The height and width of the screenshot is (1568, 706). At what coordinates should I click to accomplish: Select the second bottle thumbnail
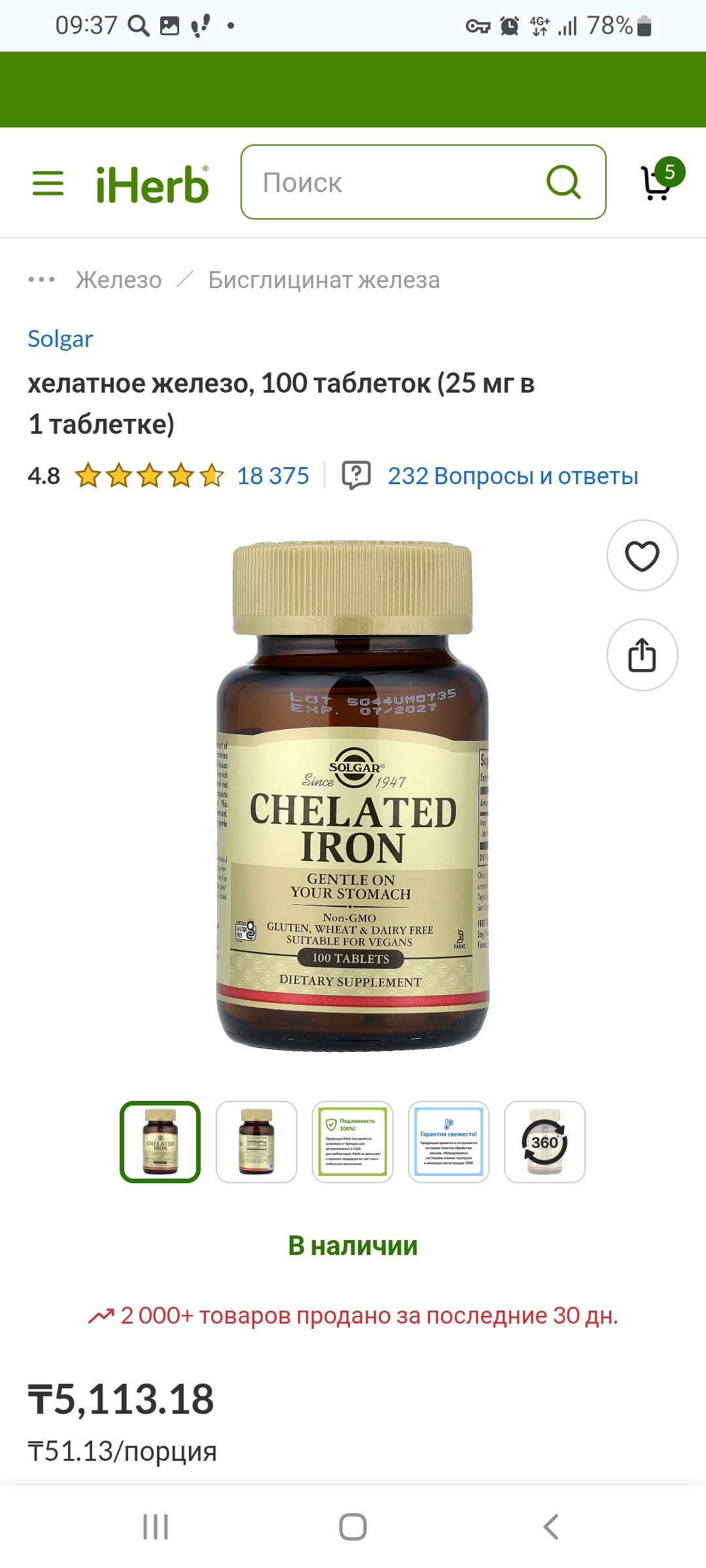pyautogui.click(x=256, y=1141)
